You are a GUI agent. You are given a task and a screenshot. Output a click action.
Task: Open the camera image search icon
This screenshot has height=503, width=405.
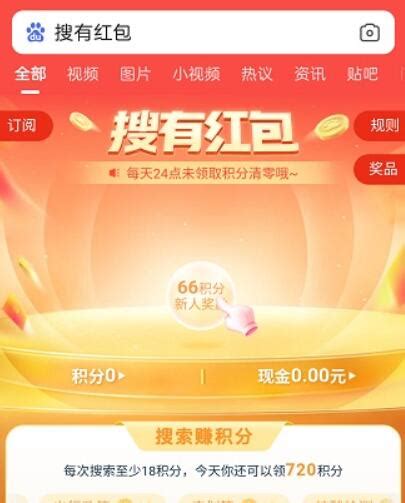point(370,33)
